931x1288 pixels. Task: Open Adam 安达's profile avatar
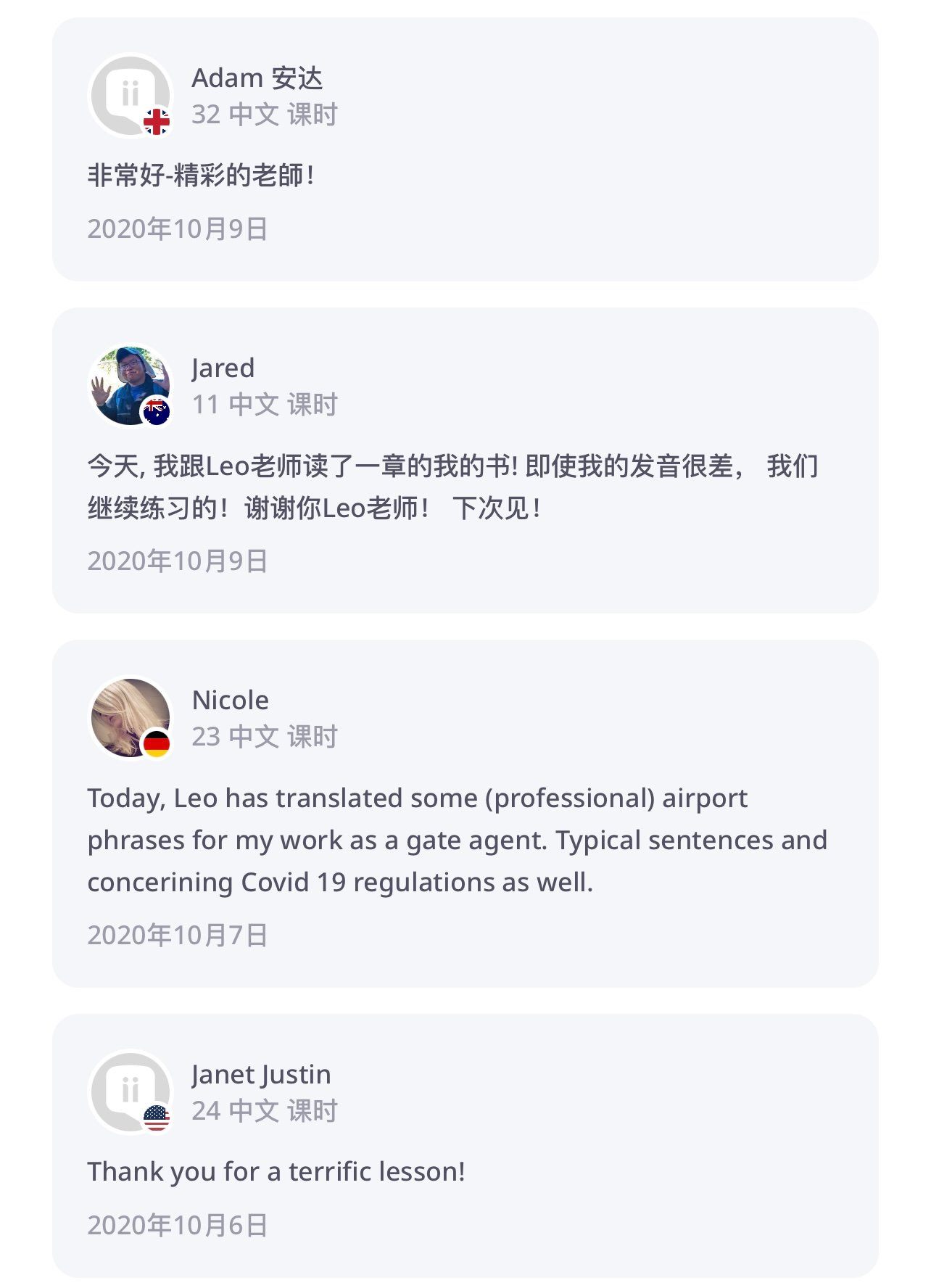[131, 95]
